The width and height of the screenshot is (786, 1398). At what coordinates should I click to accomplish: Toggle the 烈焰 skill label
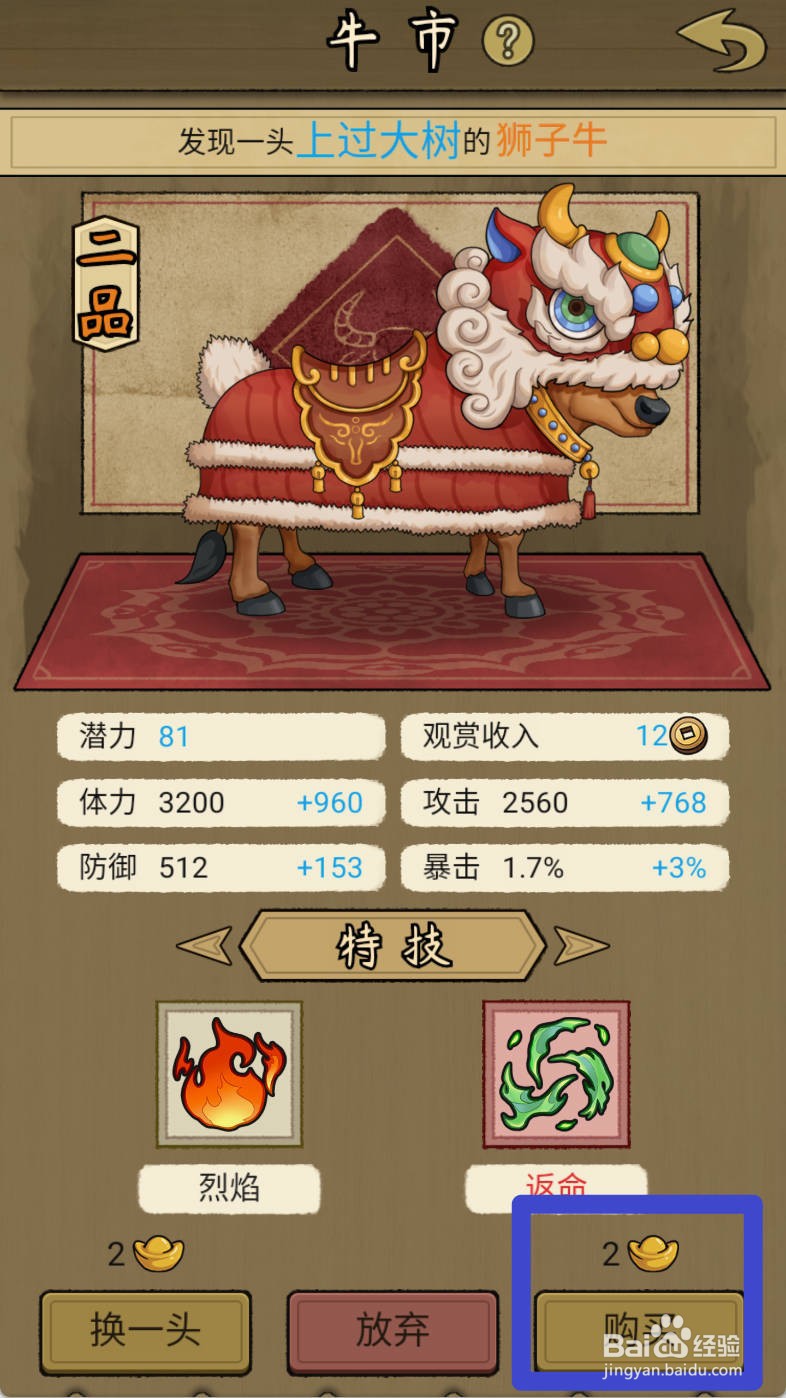click(228, 1189)
